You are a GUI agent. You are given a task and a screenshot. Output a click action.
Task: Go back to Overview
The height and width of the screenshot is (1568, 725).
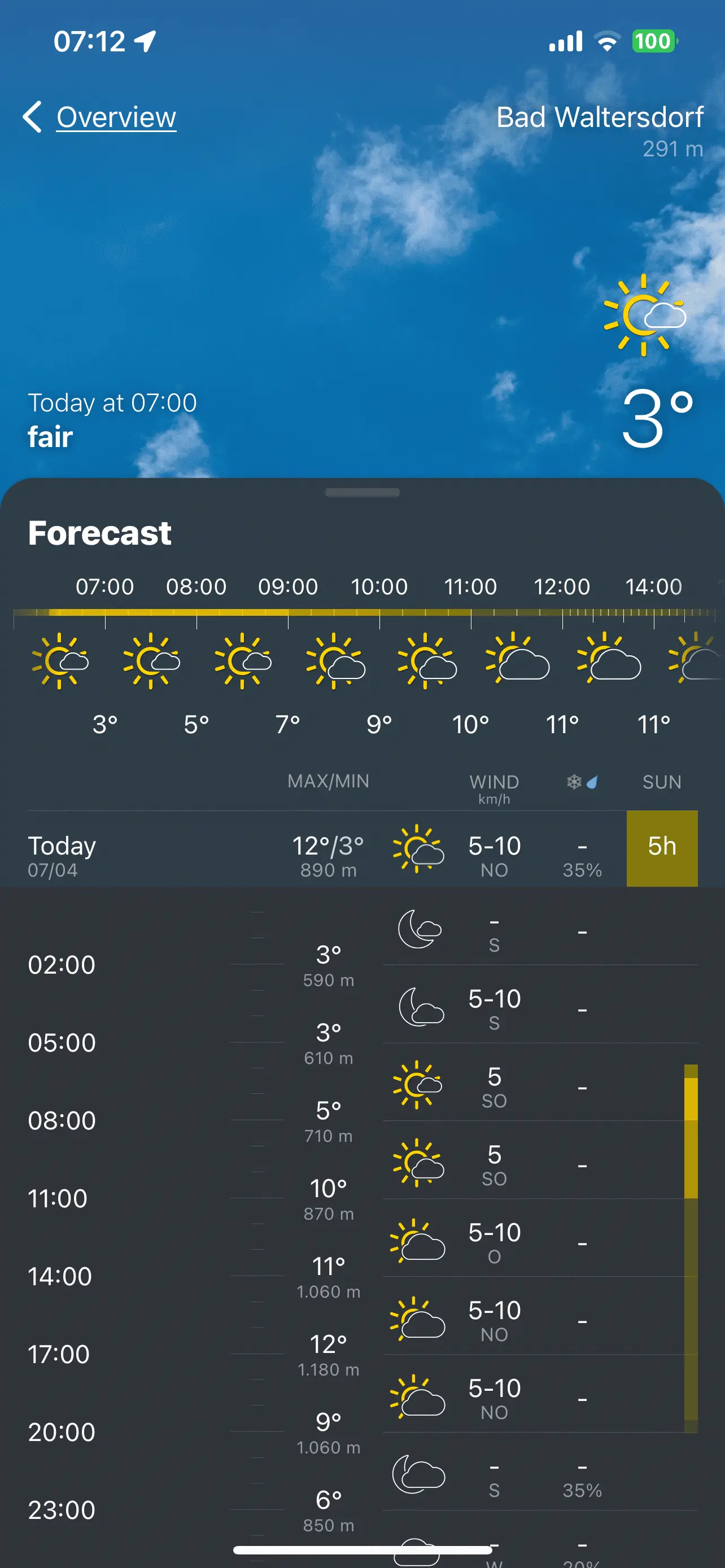pyautogui.click(x=101, y=117)
